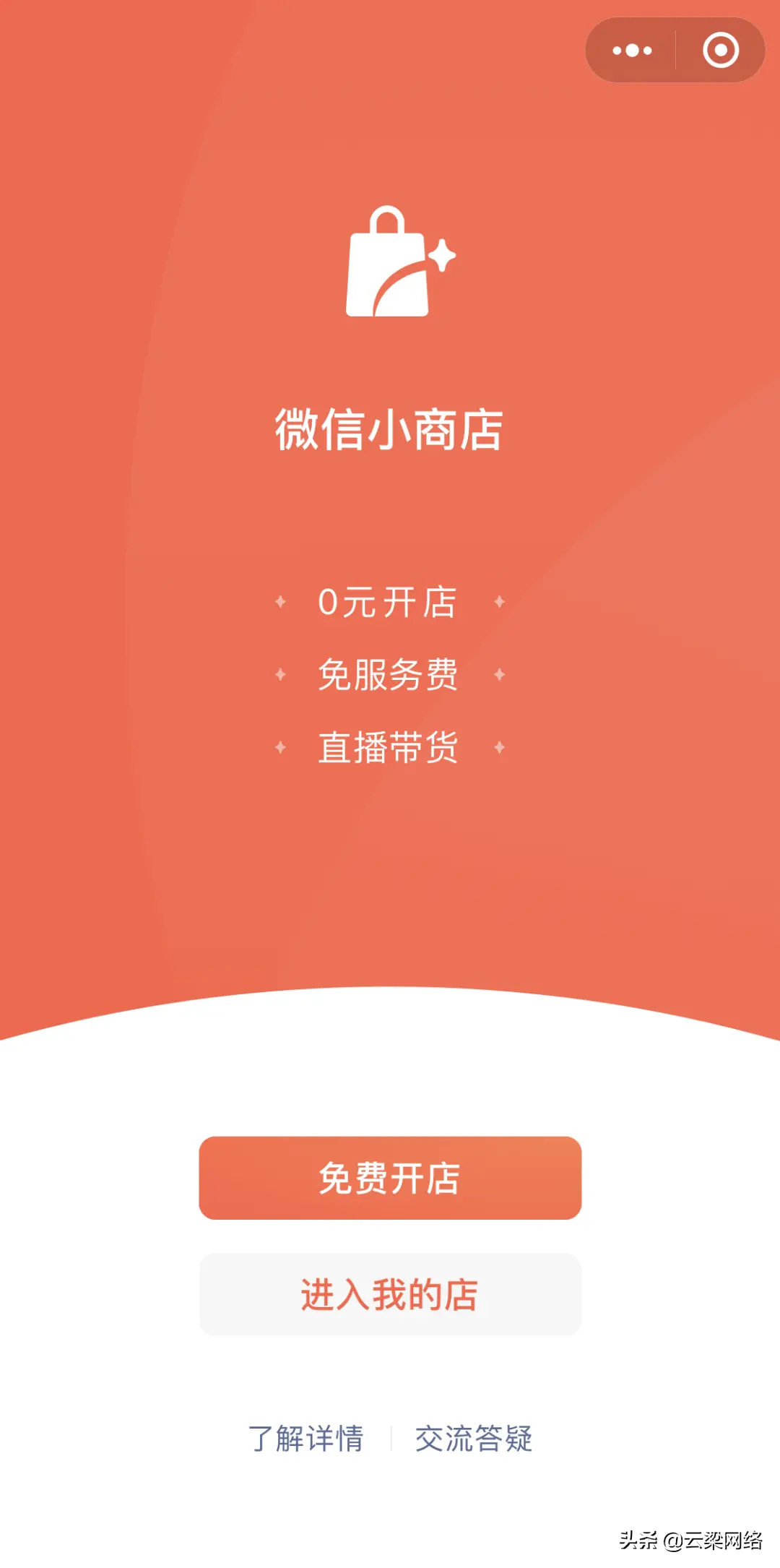Open the 了解详情 link
The height and width of the screenshot is (1568, 780).
click(x=305, y=1438)
